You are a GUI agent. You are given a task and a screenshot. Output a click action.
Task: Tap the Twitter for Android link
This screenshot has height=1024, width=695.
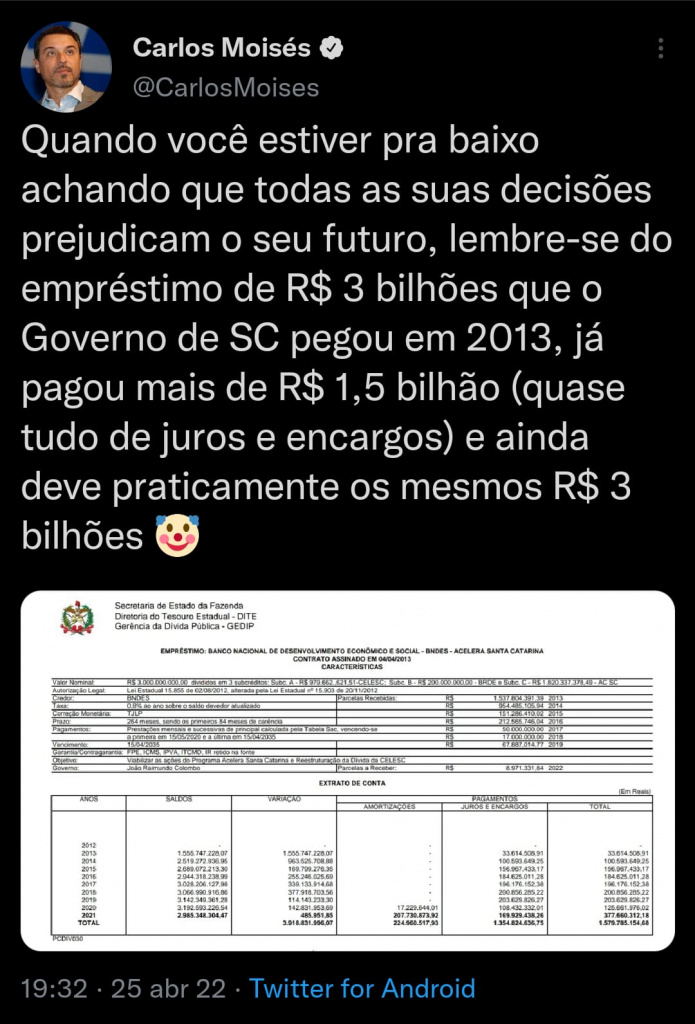pos(362,989)
